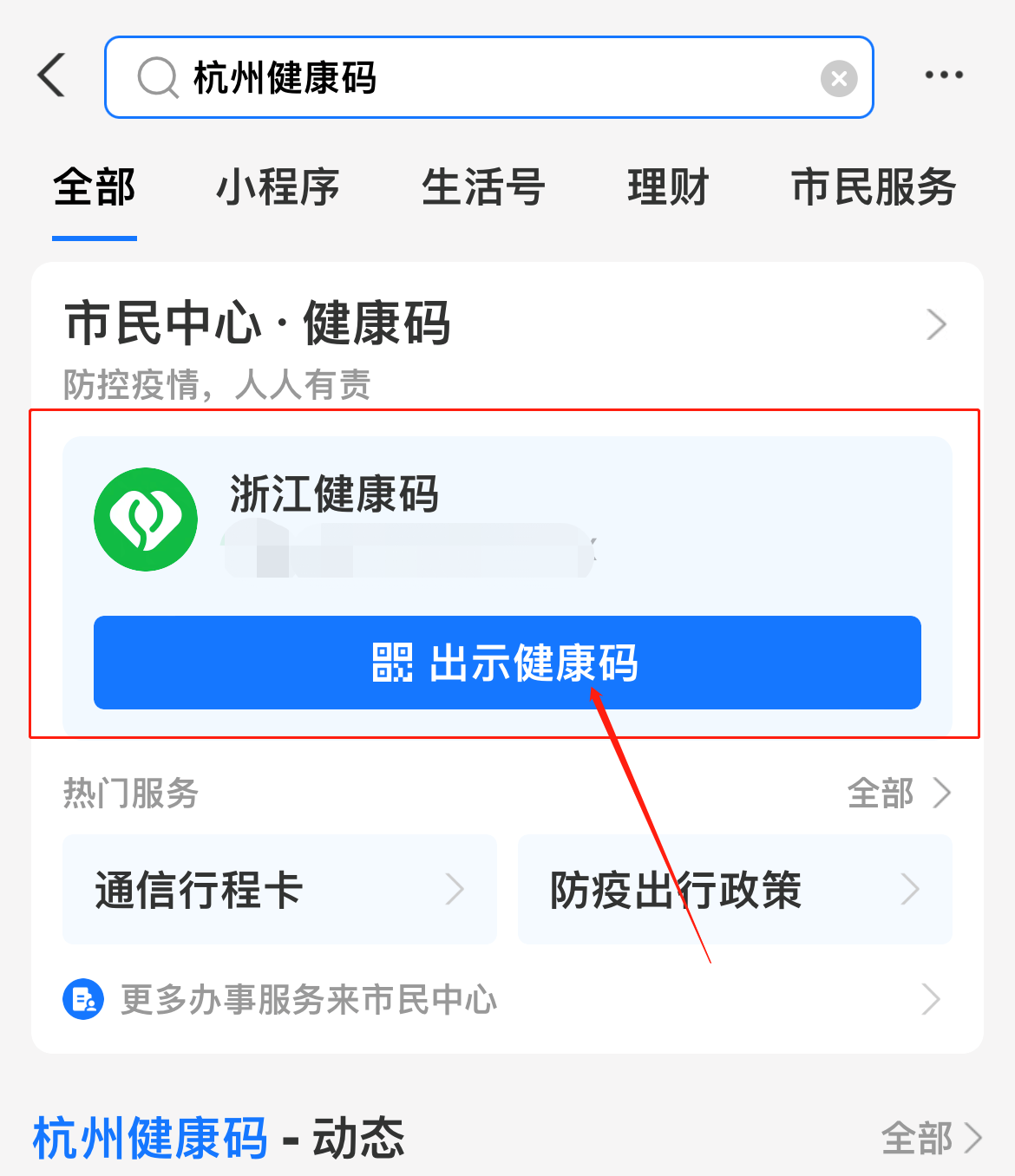View all 杭州健康码 动态 via 全部
This screenshot has width=1015, height=1176.
[930, 1138]
